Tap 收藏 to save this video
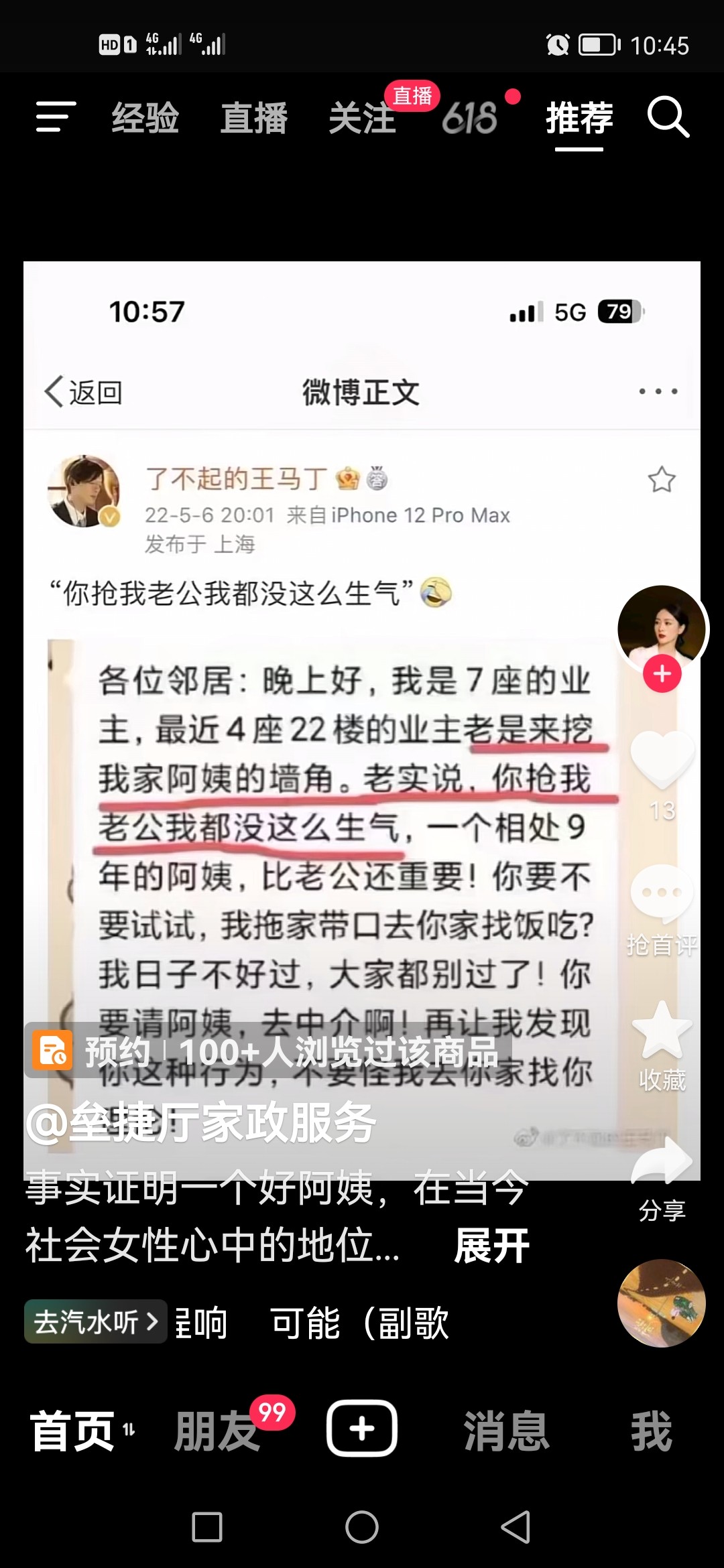This screenshot has width=724, height=1568. click(x=662, y=1032)
